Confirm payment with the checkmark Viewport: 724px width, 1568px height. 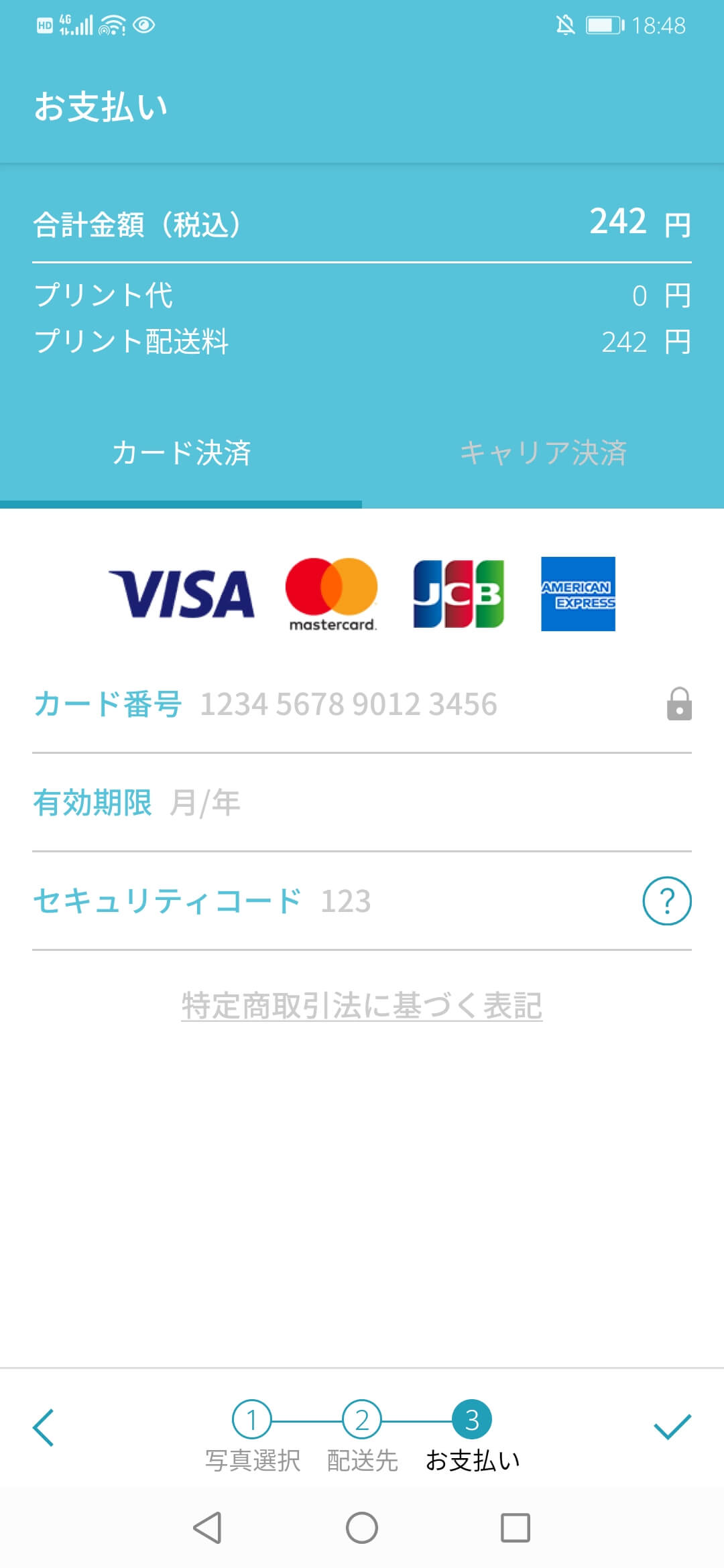click(x=672, y=1427)
